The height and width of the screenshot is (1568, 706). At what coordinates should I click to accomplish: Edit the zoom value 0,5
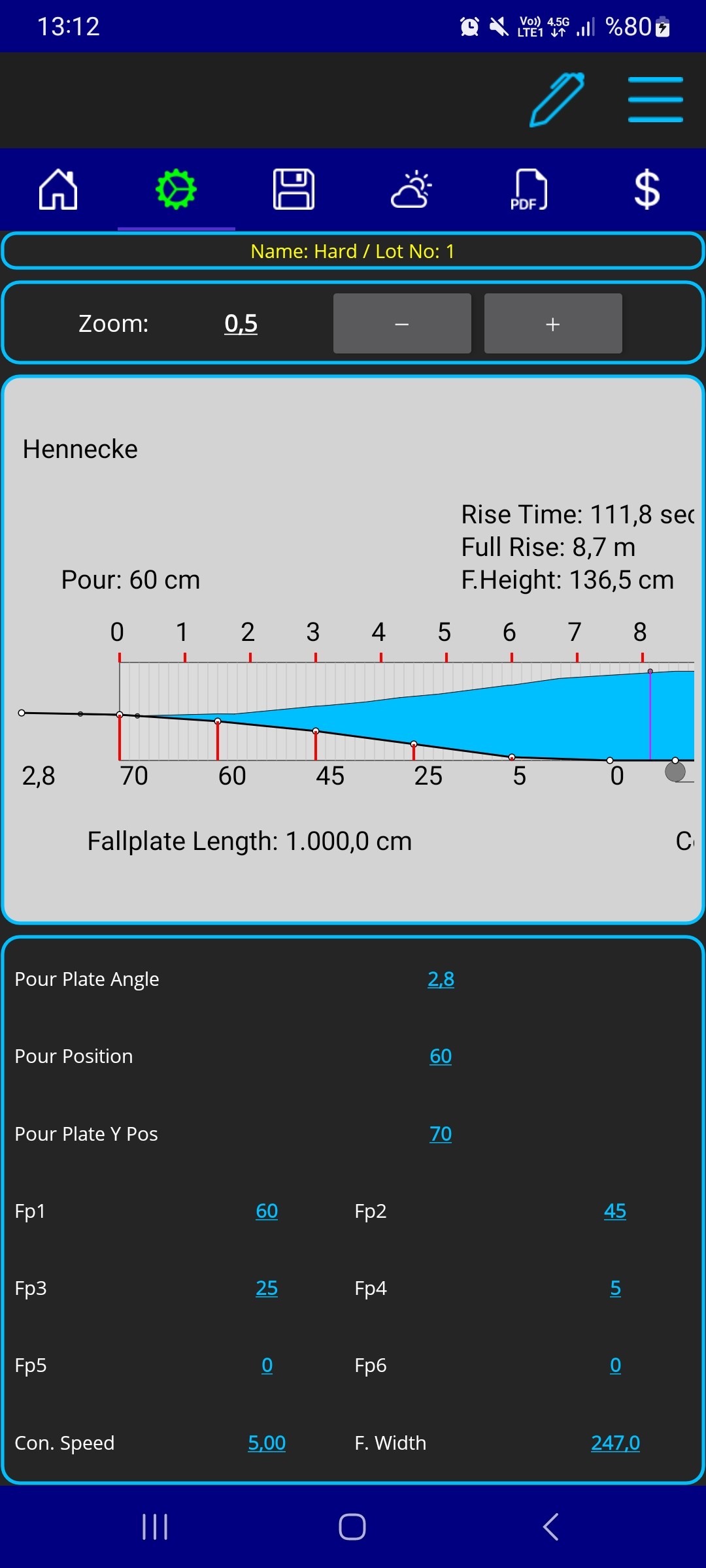pyautogui.click(x=241, y=323)
